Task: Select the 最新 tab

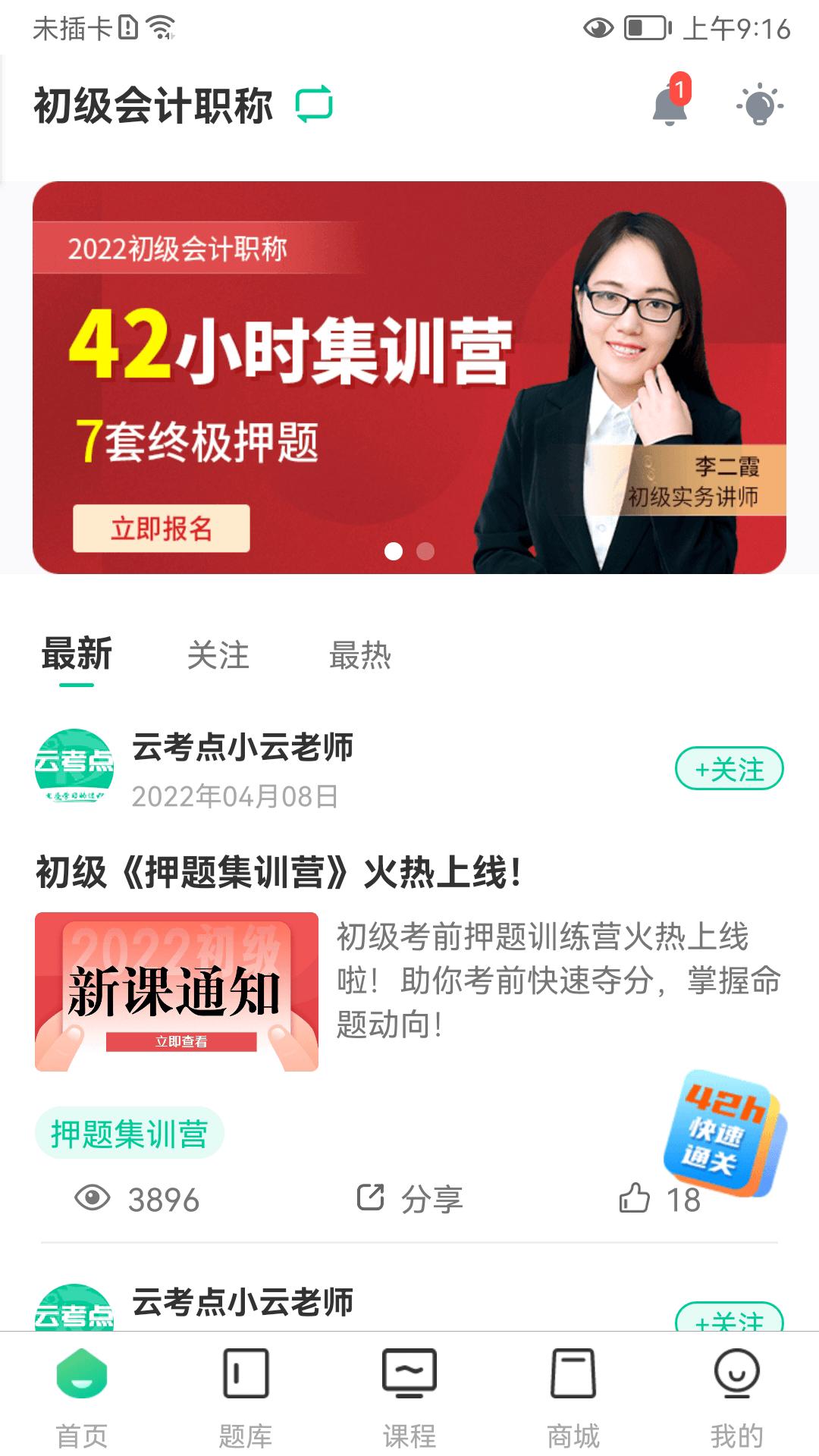Action: 77,655
